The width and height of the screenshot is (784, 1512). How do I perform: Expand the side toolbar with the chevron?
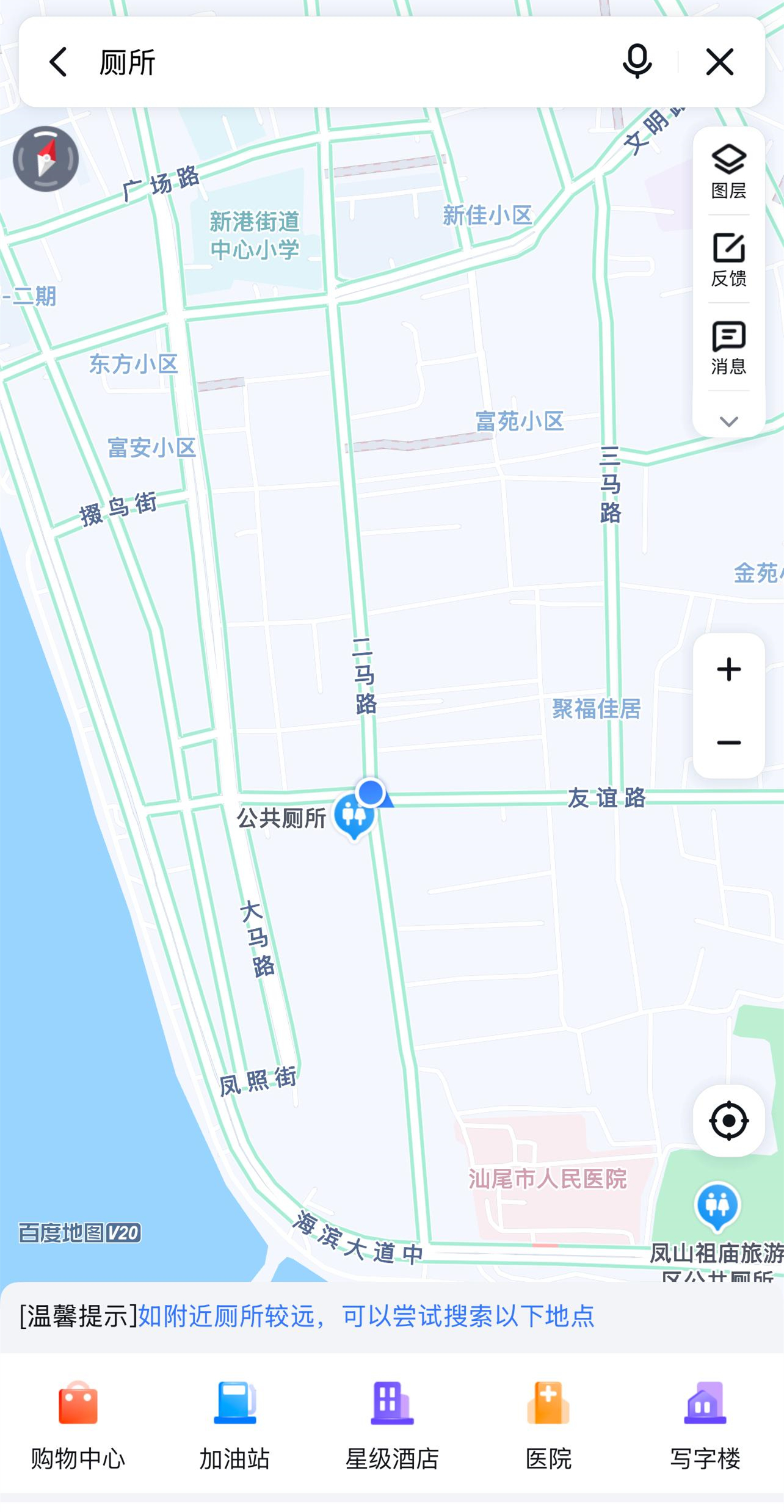point(728,421)
